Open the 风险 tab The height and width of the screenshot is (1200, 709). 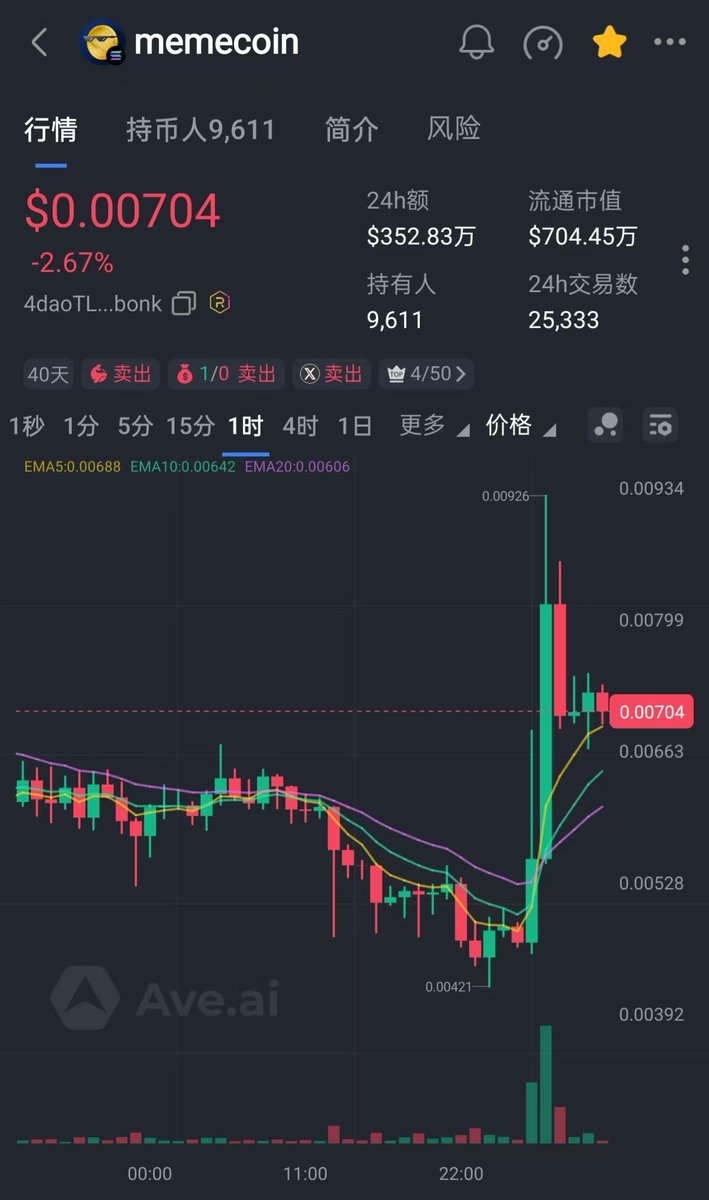tap(454, 129)
